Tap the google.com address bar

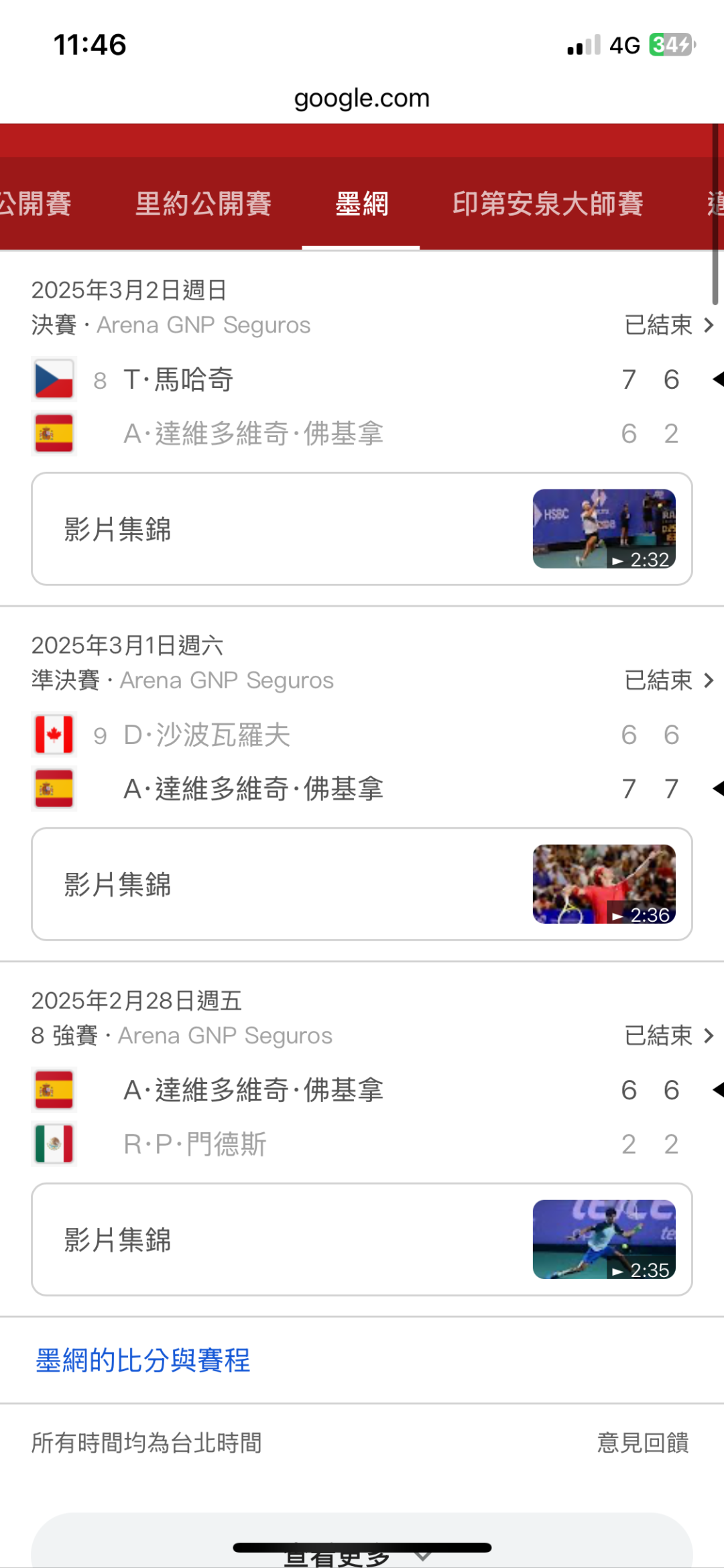point(361,99)
